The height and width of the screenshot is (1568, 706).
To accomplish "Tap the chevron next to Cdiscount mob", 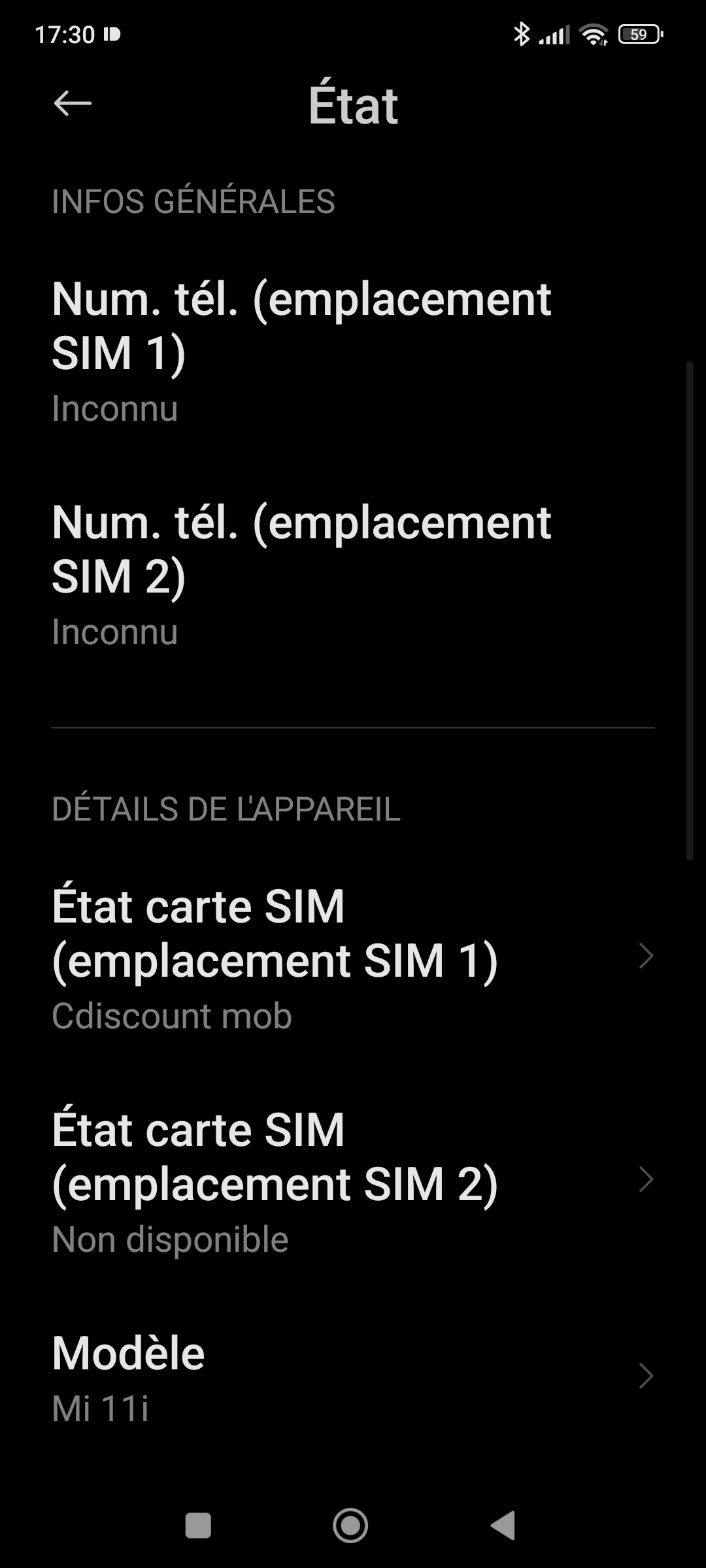I will [646, 956].
